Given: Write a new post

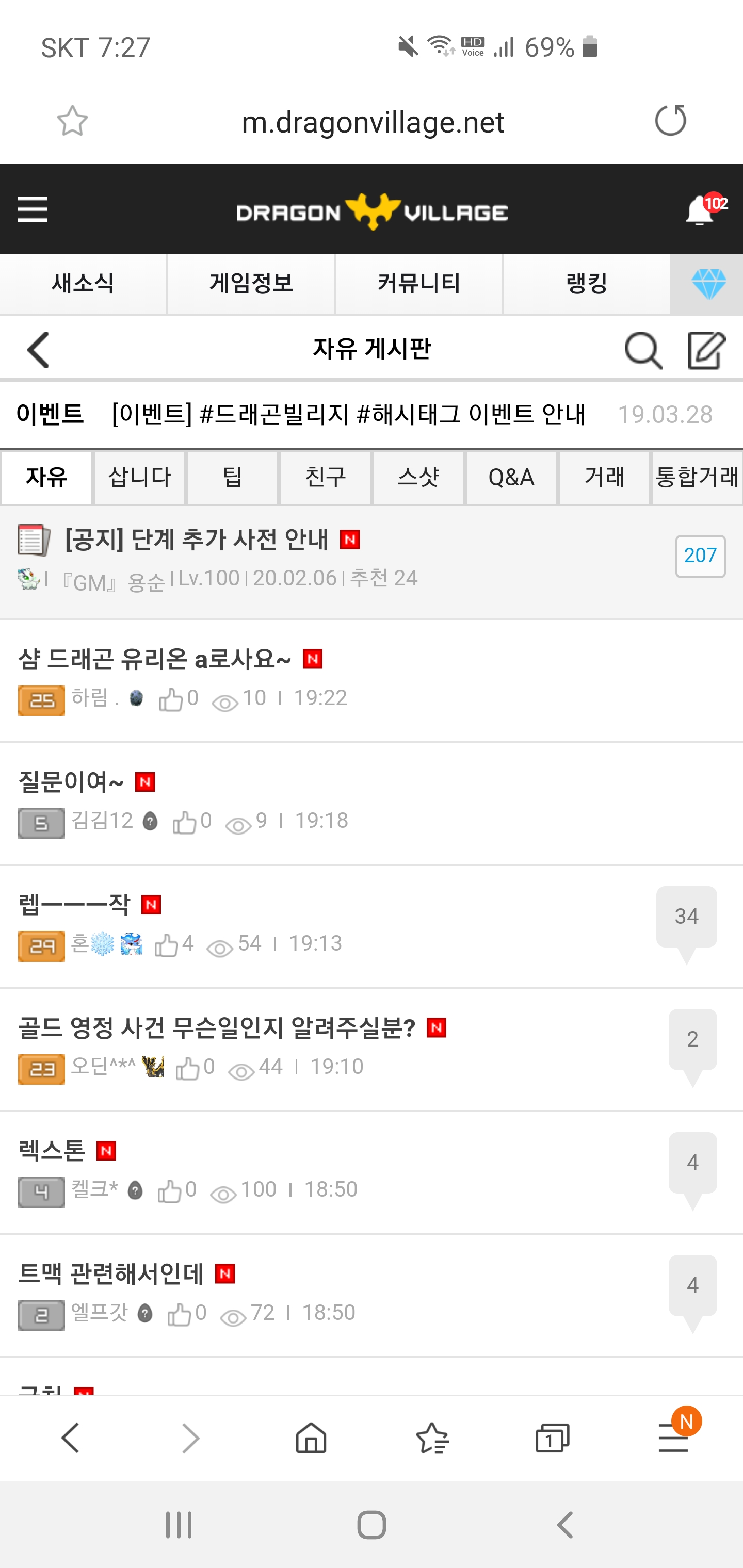Looking at the screenshot, I should [706, 350].
